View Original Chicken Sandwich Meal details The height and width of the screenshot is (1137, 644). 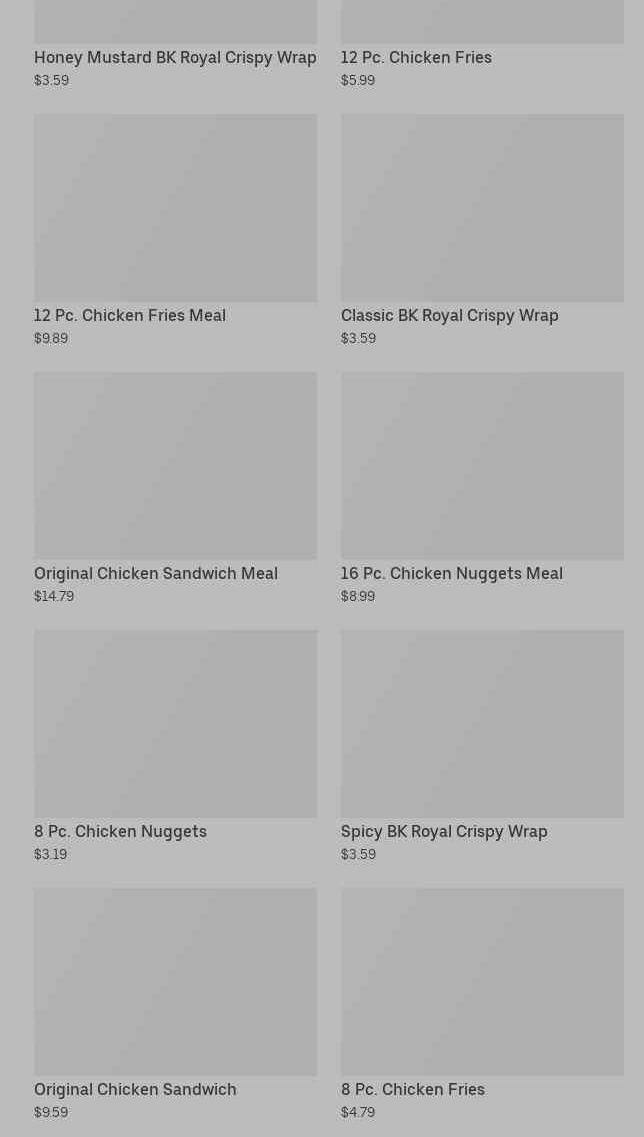176,488
